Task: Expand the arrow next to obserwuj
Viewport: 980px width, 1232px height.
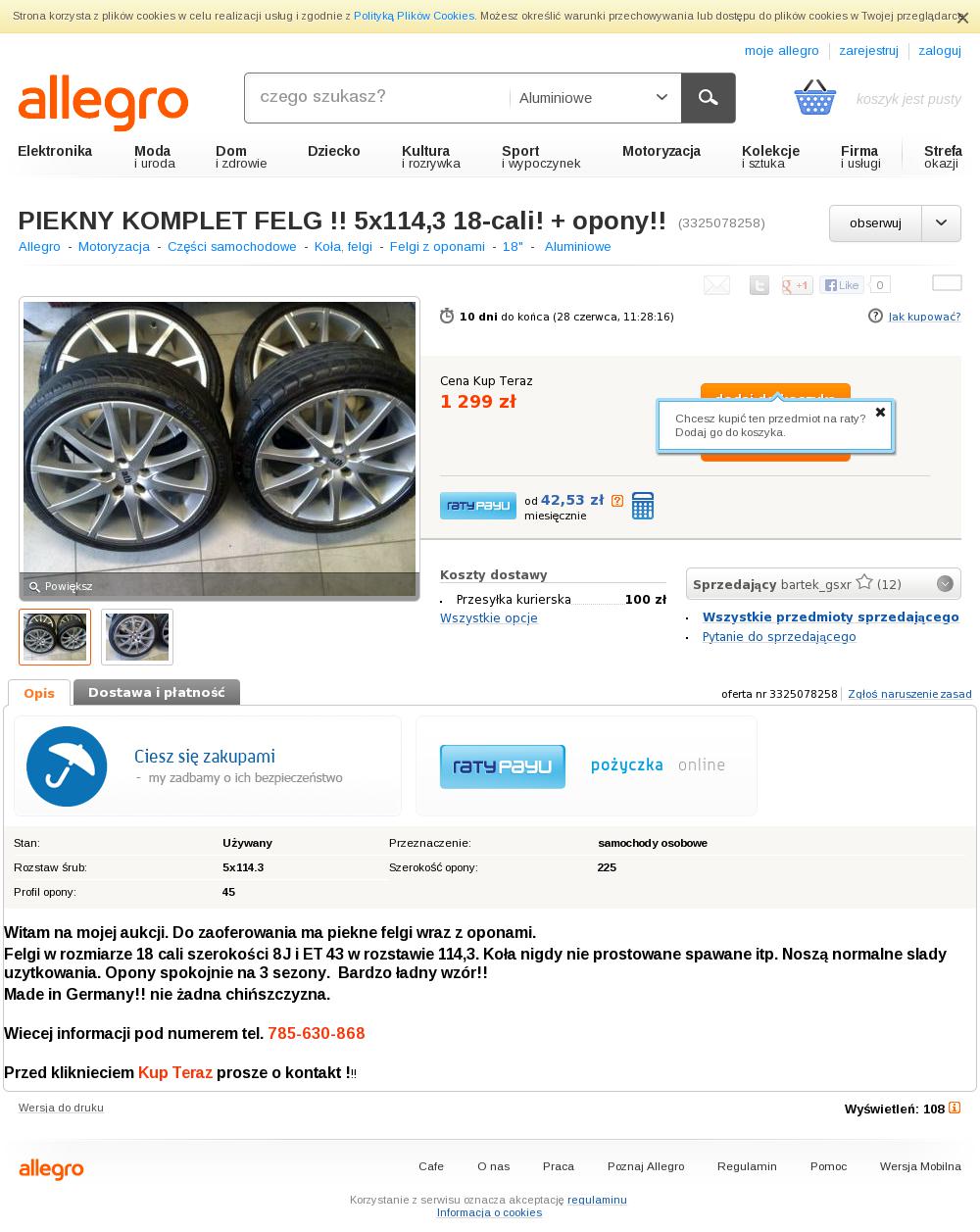Action: 941,223
